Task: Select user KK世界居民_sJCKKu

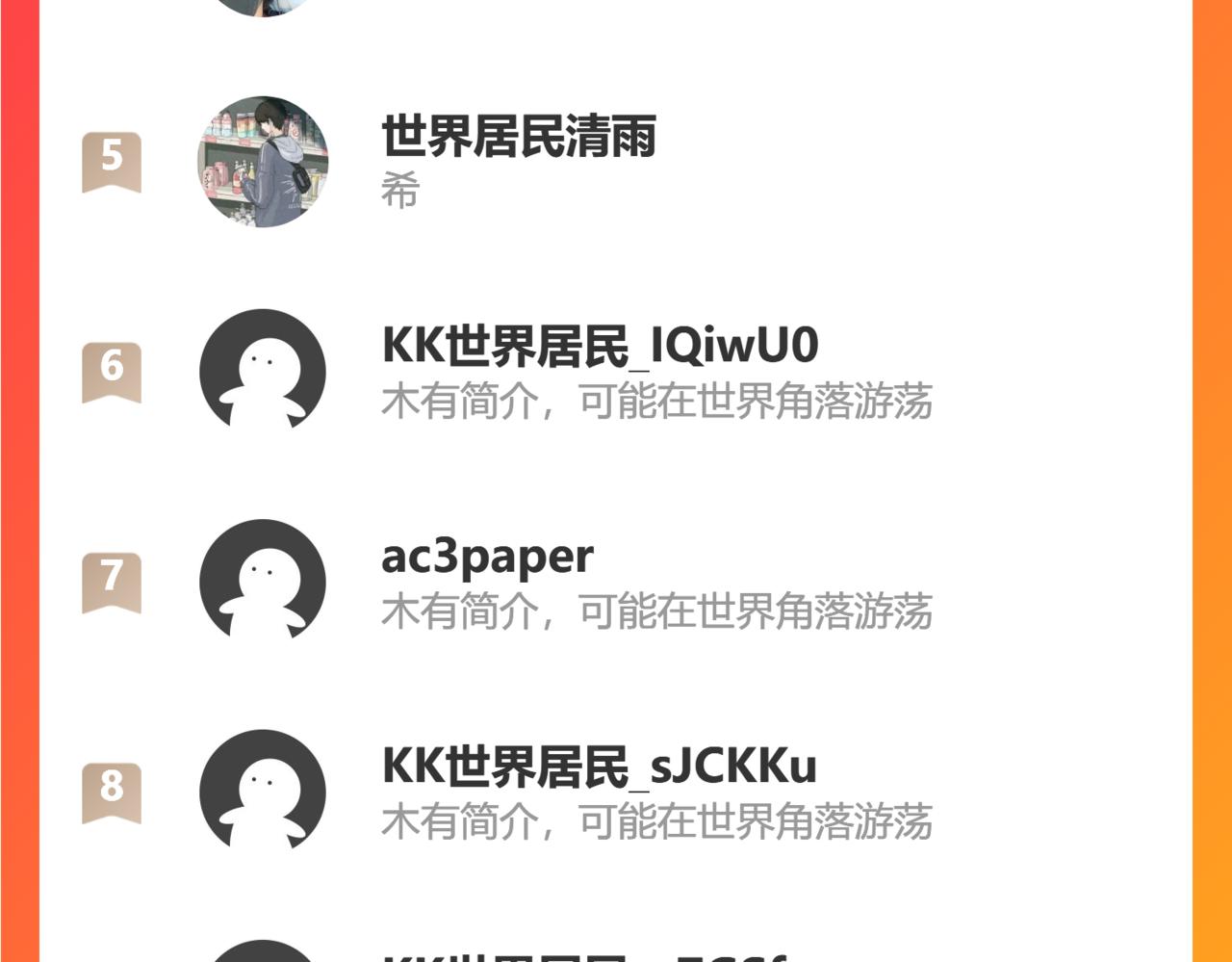Action: point(599,767)
